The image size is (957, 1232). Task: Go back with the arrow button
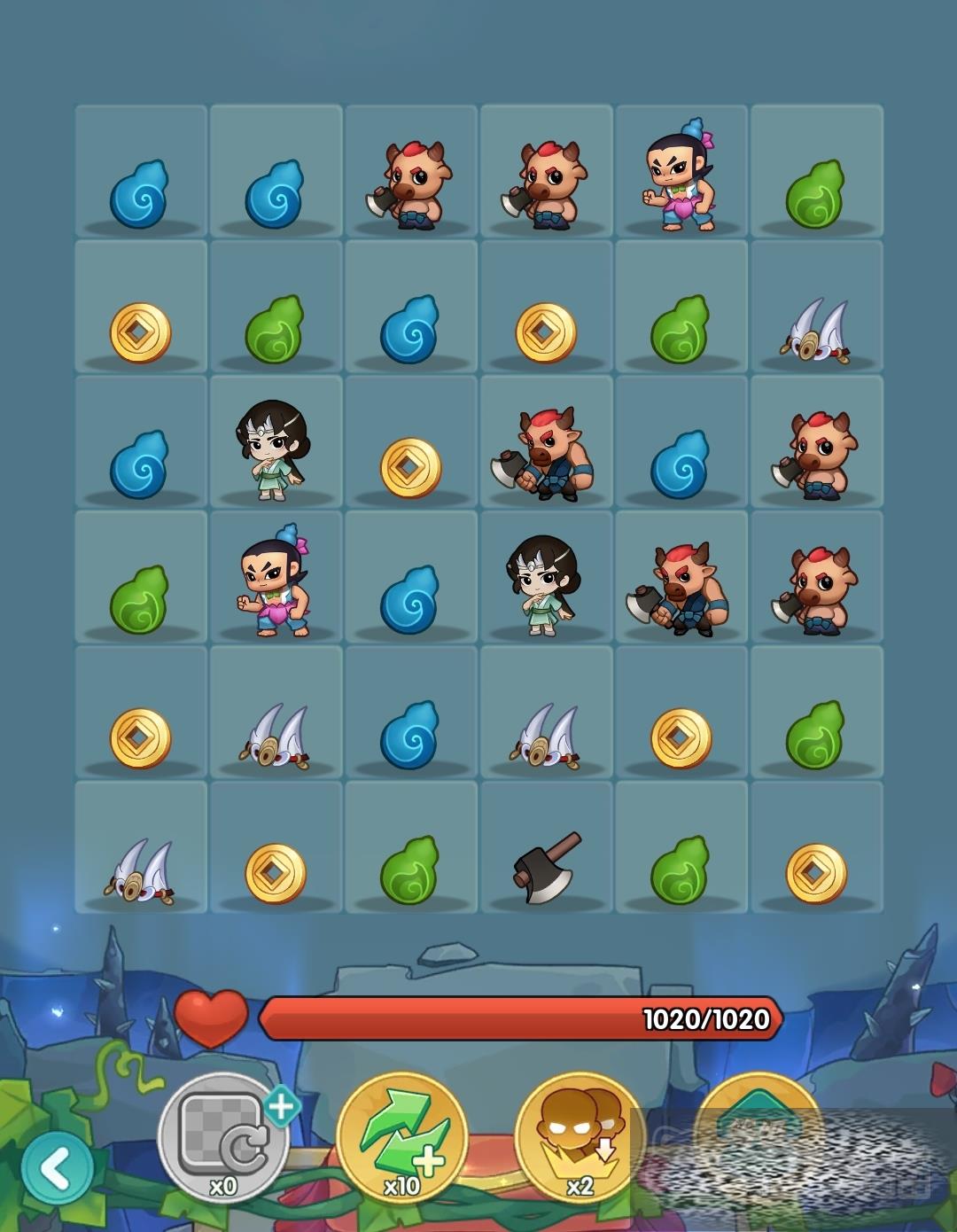57,1169
